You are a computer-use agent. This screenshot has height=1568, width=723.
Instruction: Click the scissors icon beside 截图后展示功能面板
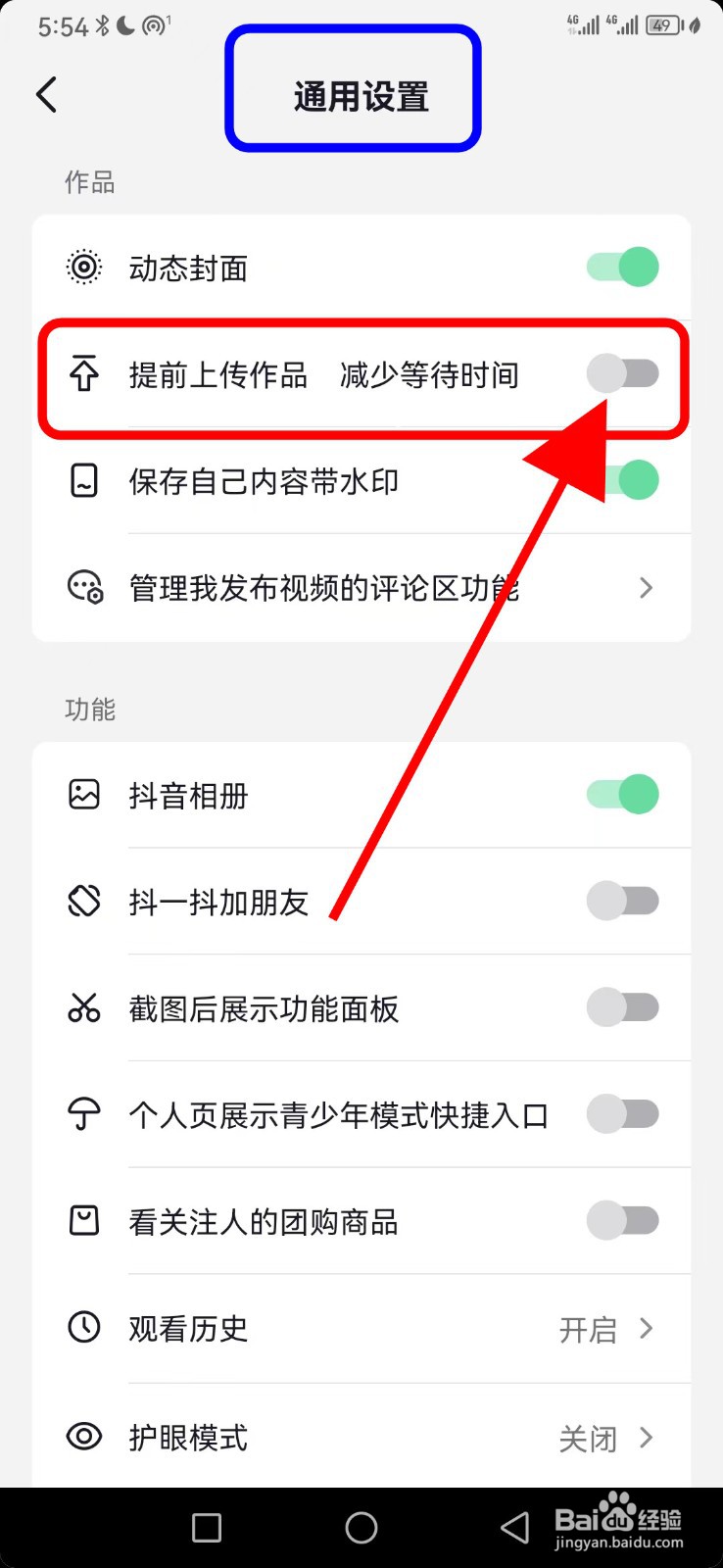[84, 1007]
